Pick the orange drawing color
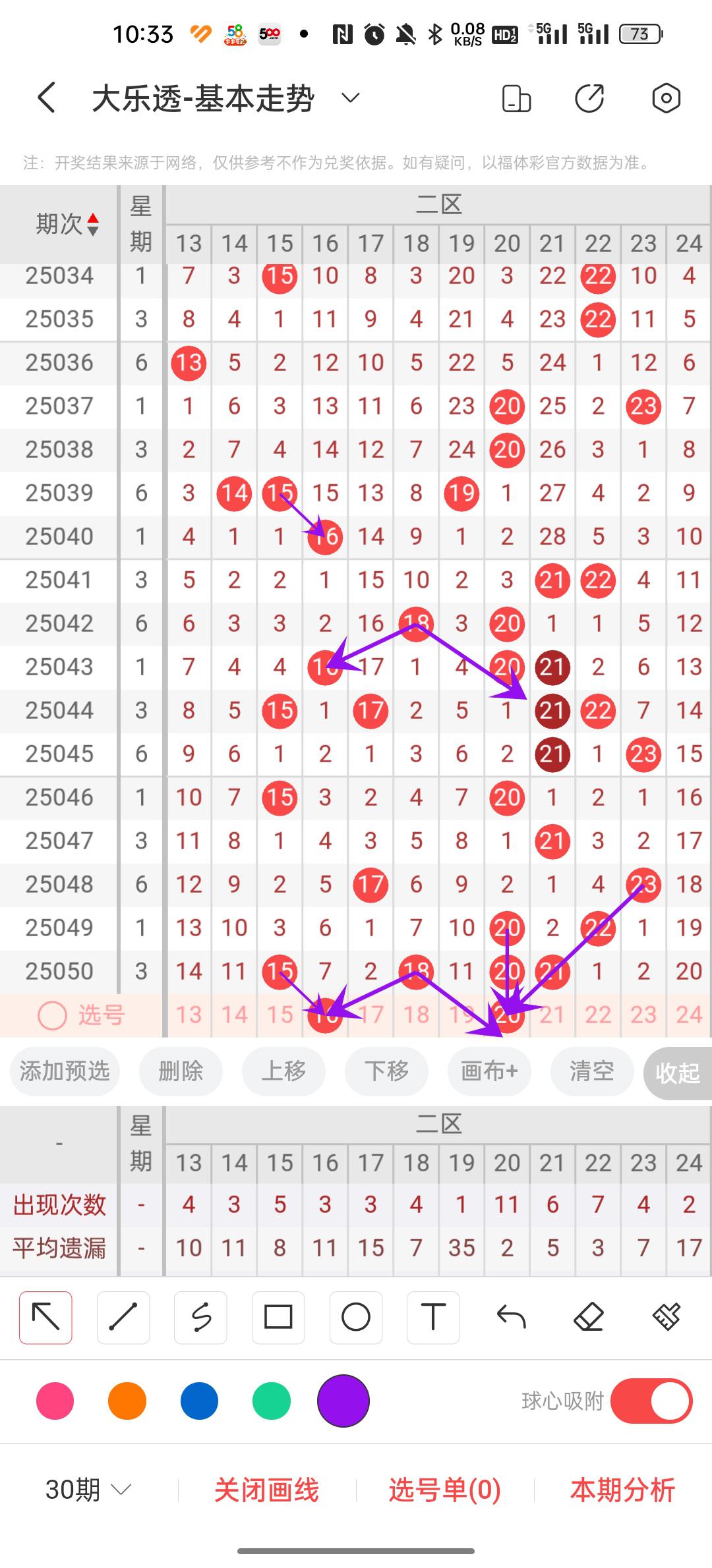Image resolution: width=712 pixels, height=1568 pixels. pos(127,1401)
